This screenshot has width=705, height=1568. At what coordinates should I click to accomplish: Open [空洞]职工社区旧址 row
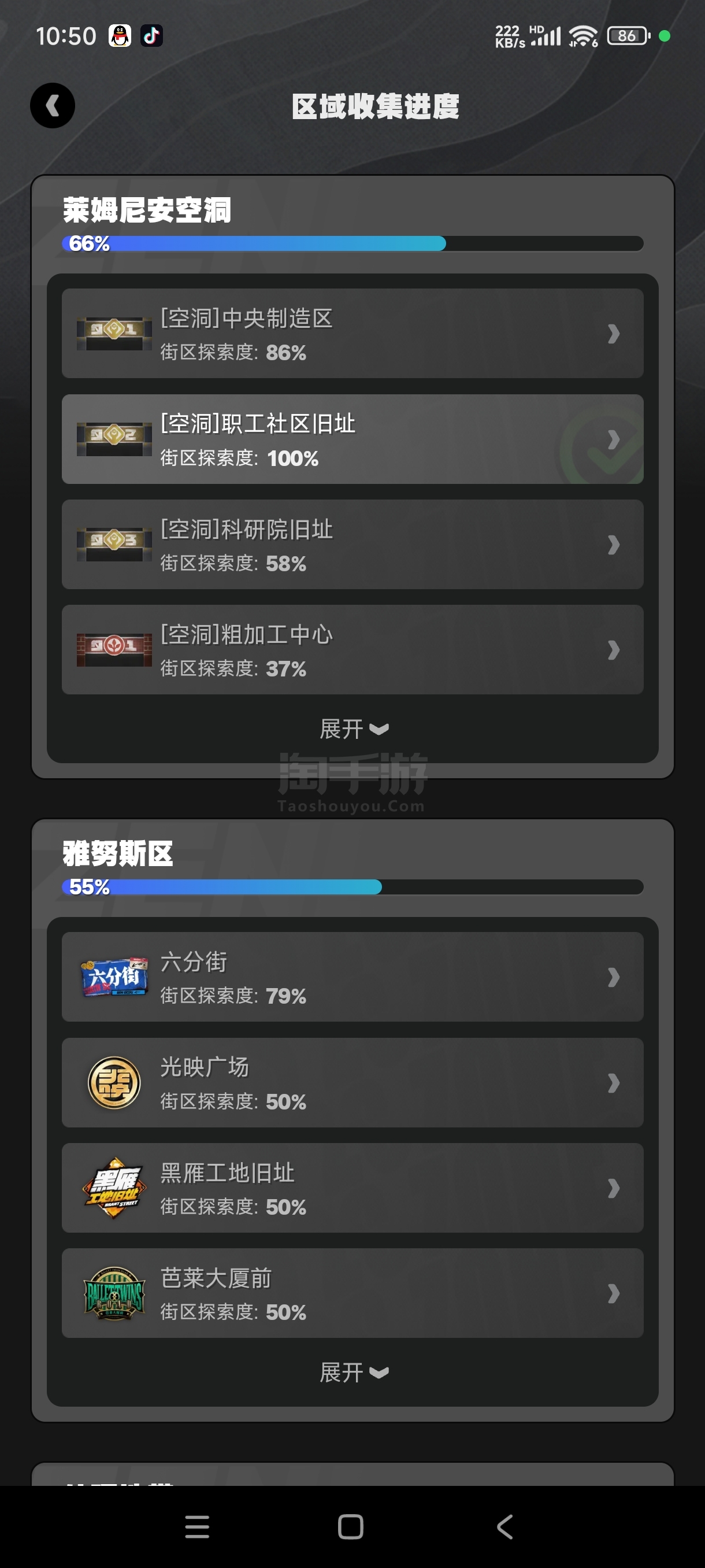(x=352, y=439)
